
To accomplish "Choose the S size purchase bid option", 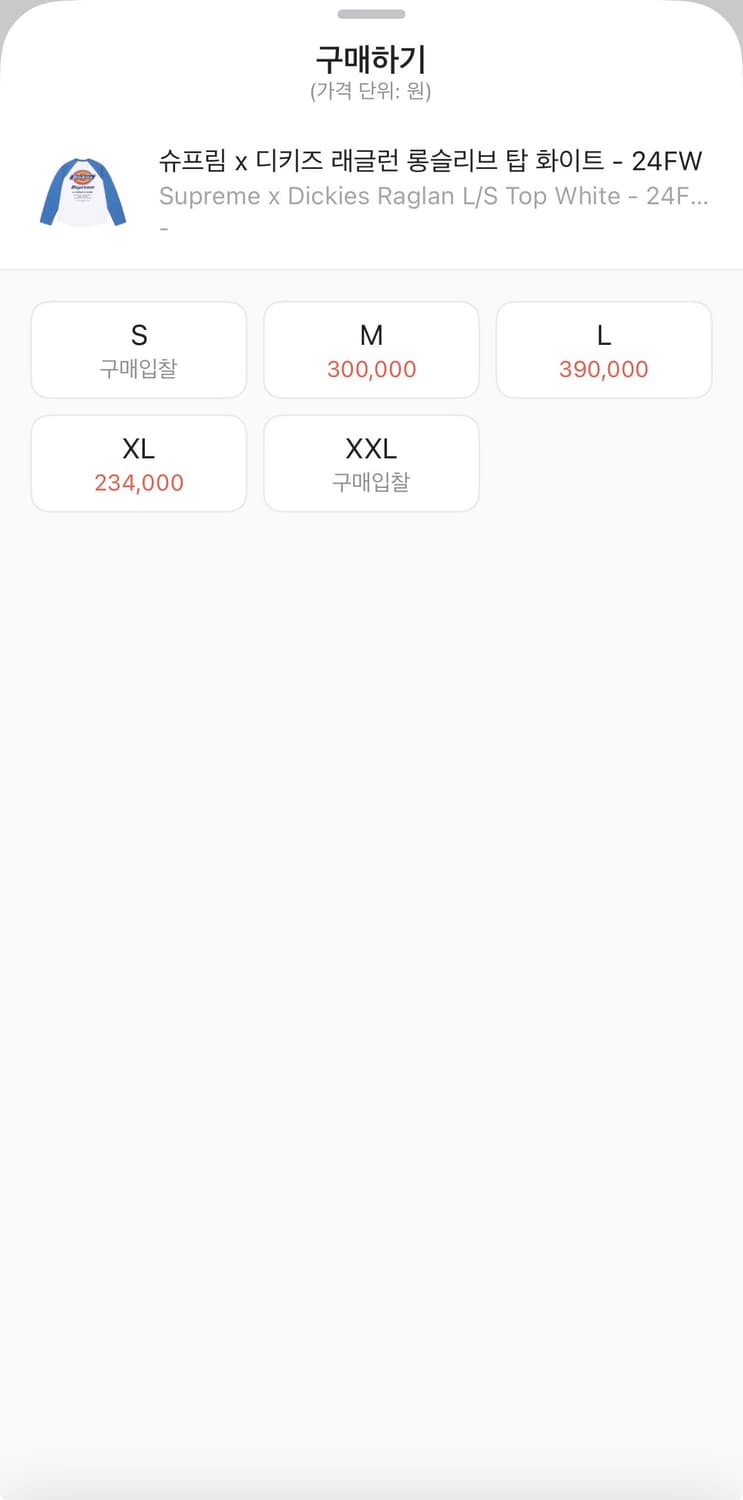I will 138,348.
